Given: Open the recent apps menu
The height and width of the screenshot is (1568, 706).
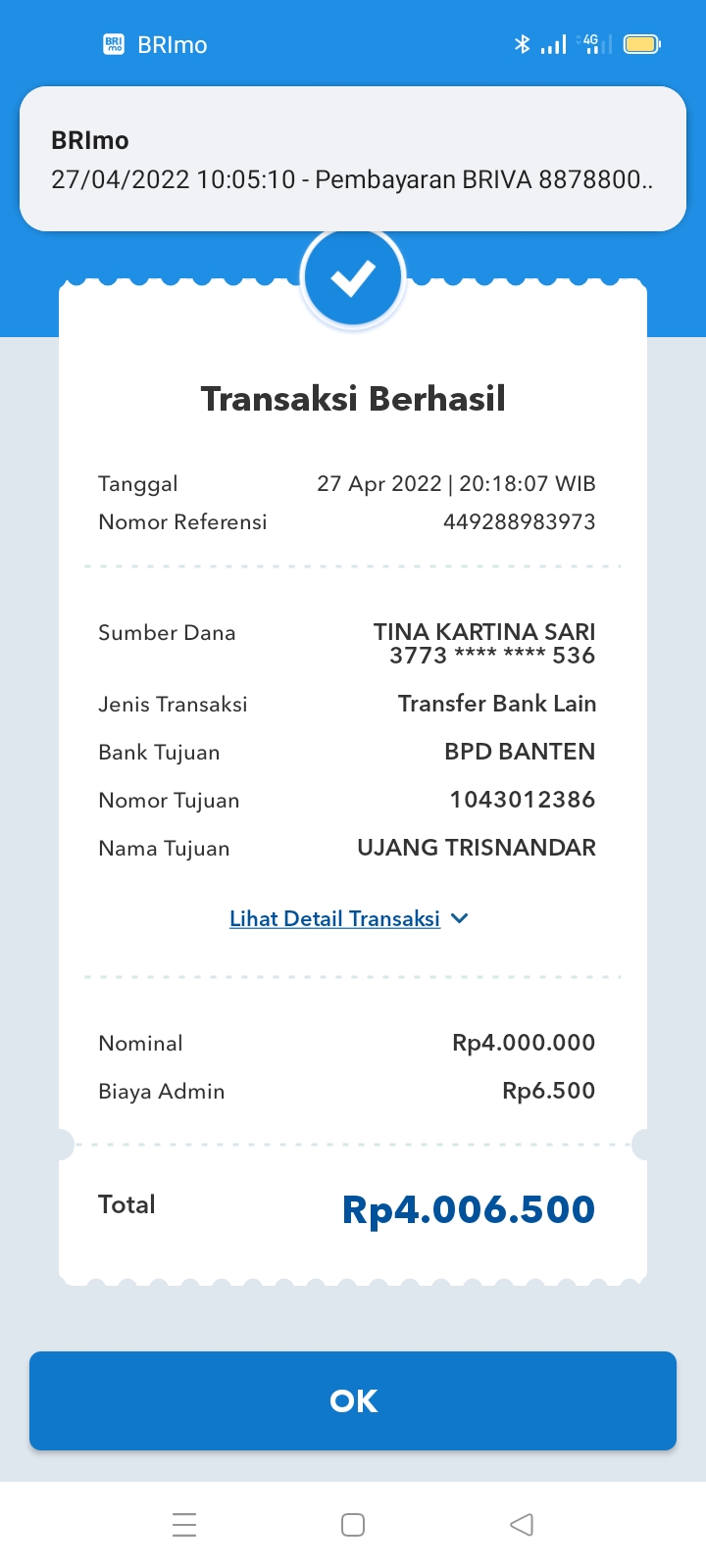Looking at the screenshot, I should (184, 1524).
